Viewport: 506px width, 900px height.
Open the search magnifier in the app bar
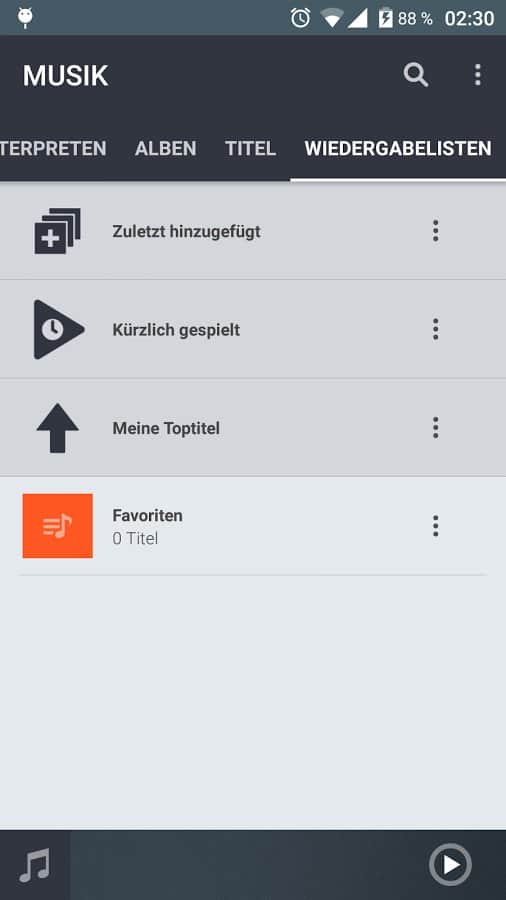coord(415,75)
